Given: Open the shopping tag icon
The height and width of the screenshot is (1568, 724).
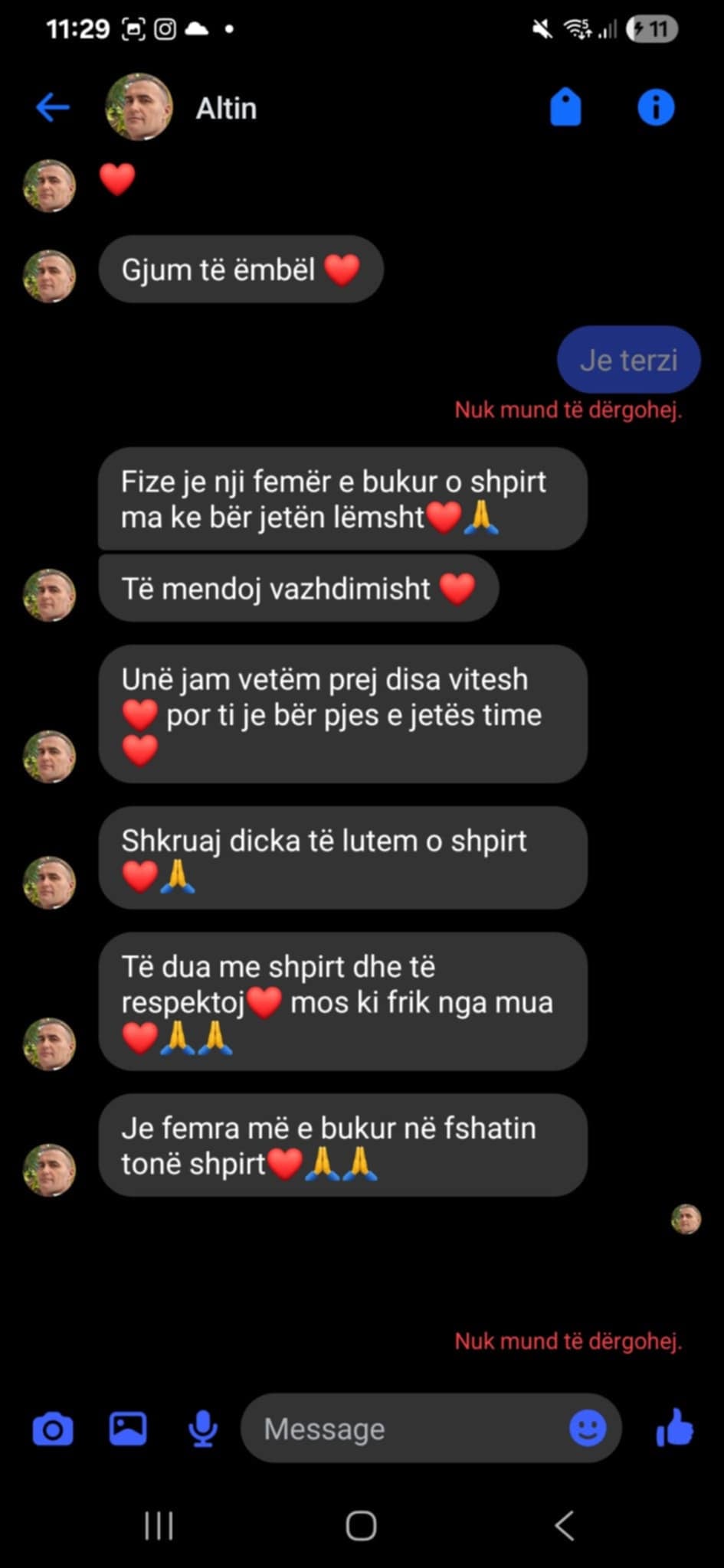Looking at the screenshot, I should click(565, 107).
